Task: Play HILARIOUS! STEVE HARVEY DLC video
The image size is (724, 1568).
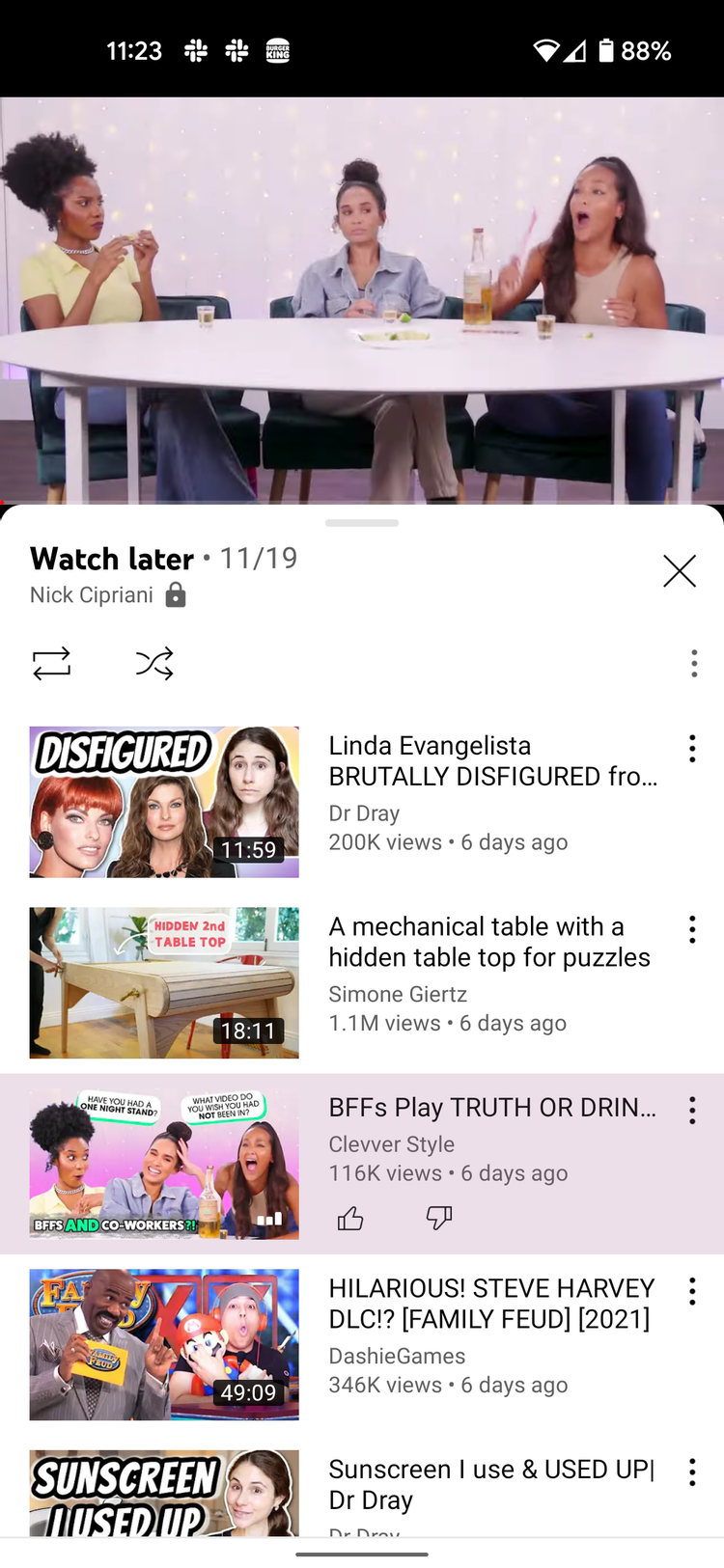Action: pos(164,1344)
